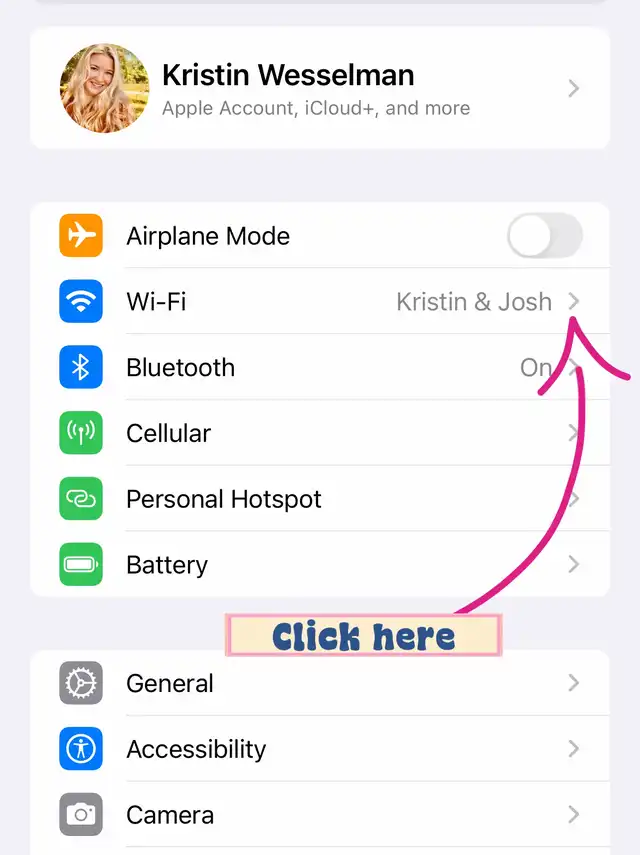
Task: Open Personal Hotspot
Action: 320,499
